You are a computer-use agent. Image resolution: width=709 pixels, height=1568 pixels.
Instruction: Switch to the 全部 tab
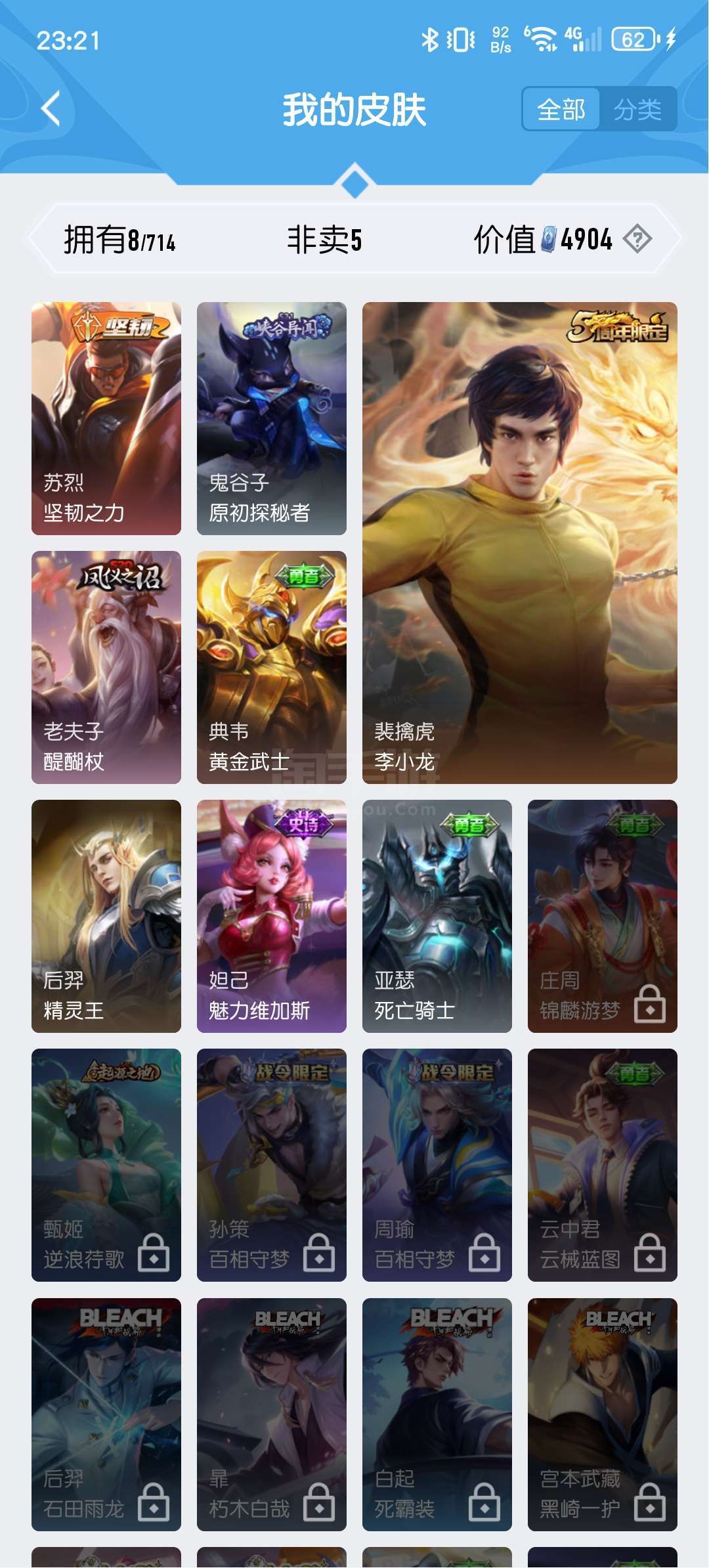[x=561, y=110]
